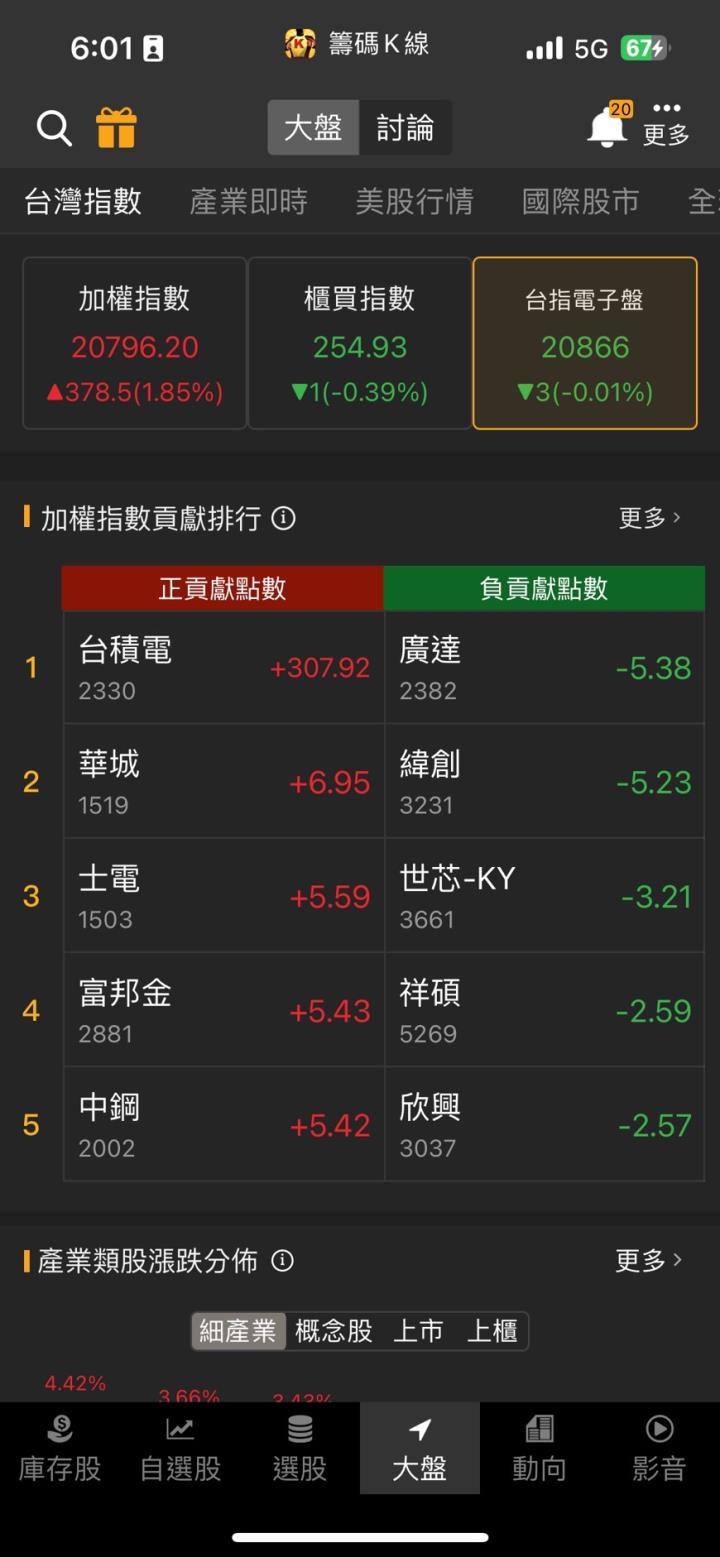The height and width of the screenshot is (1557, 720).
Task: Select the 美股行情 tab
Action: 414,202
